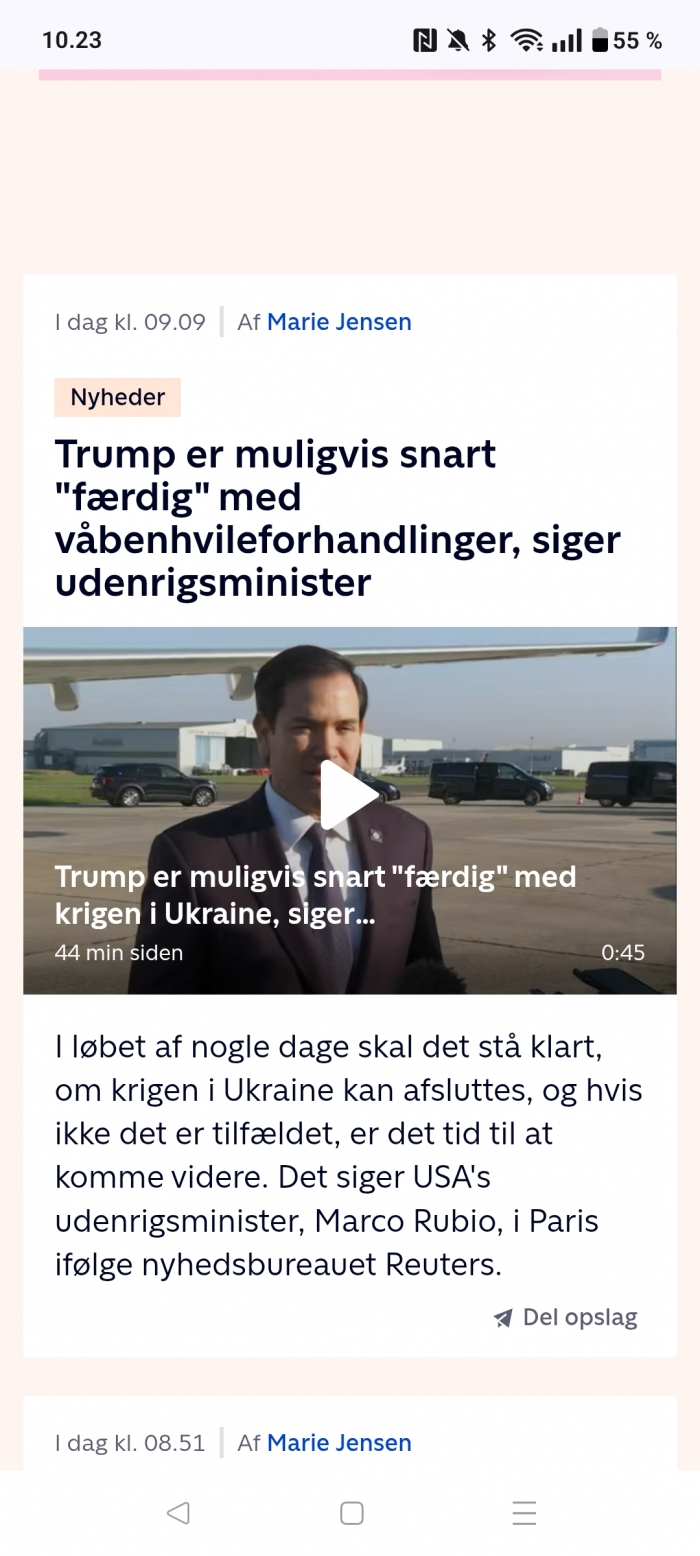Screen dimensions: 700x1556
Task: Open the Nyheder category tag
Action: 118,397
